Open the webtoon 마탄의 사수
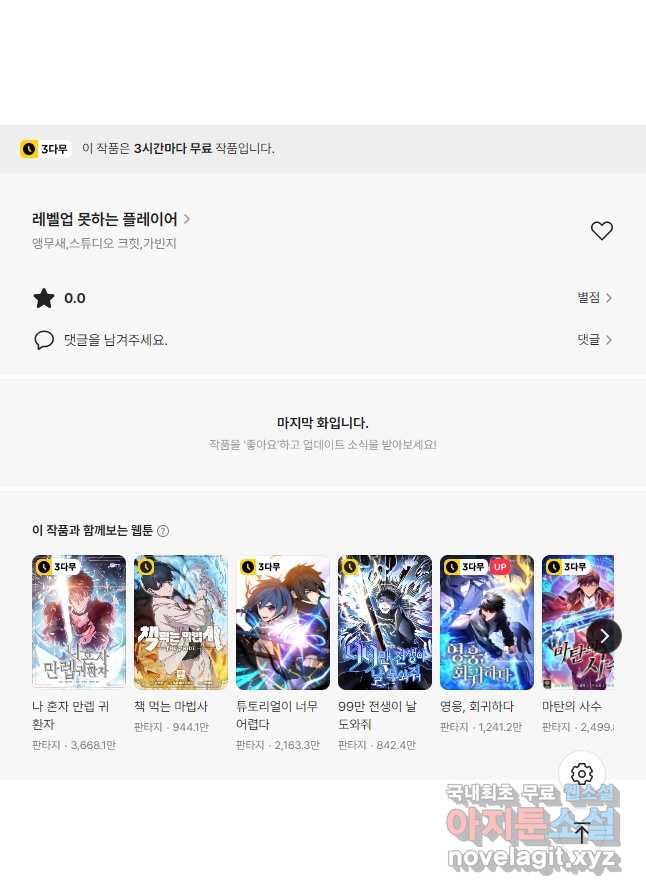This screenshot has width=646, height=896. (x=572, y=622)
